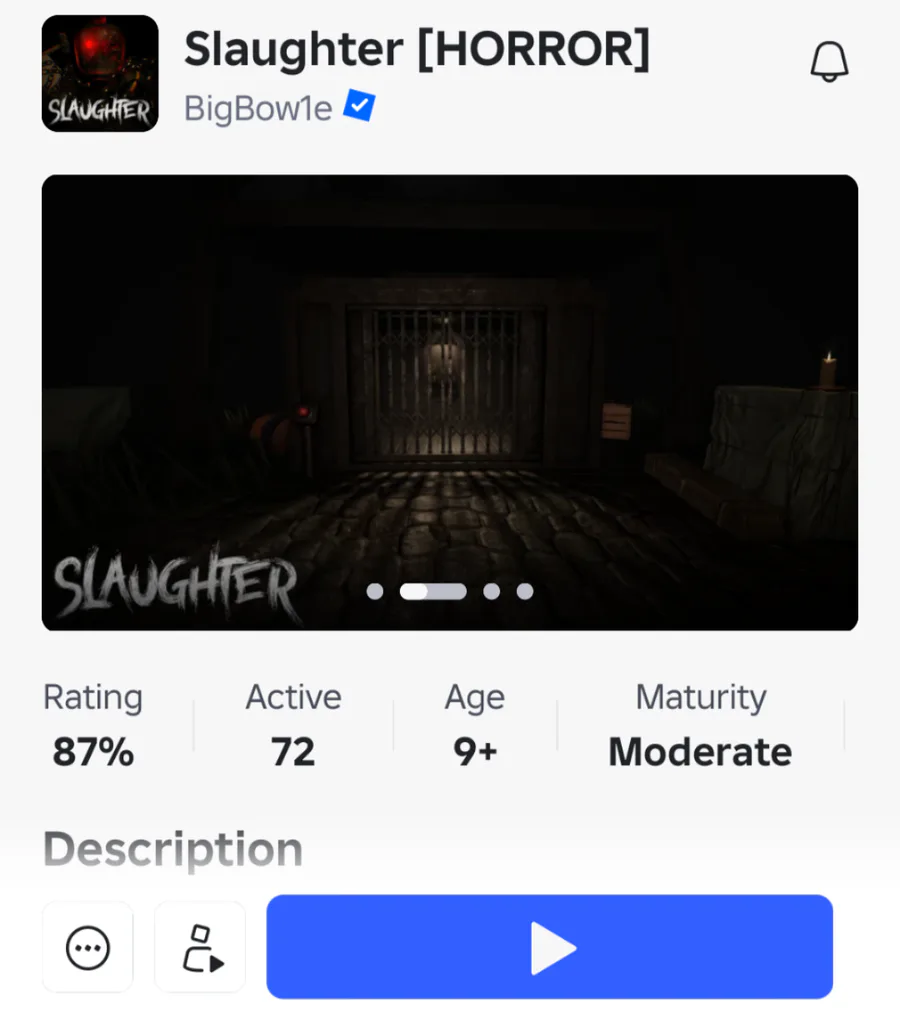
Task: Open the private server launch button
Action: point(200,947)
